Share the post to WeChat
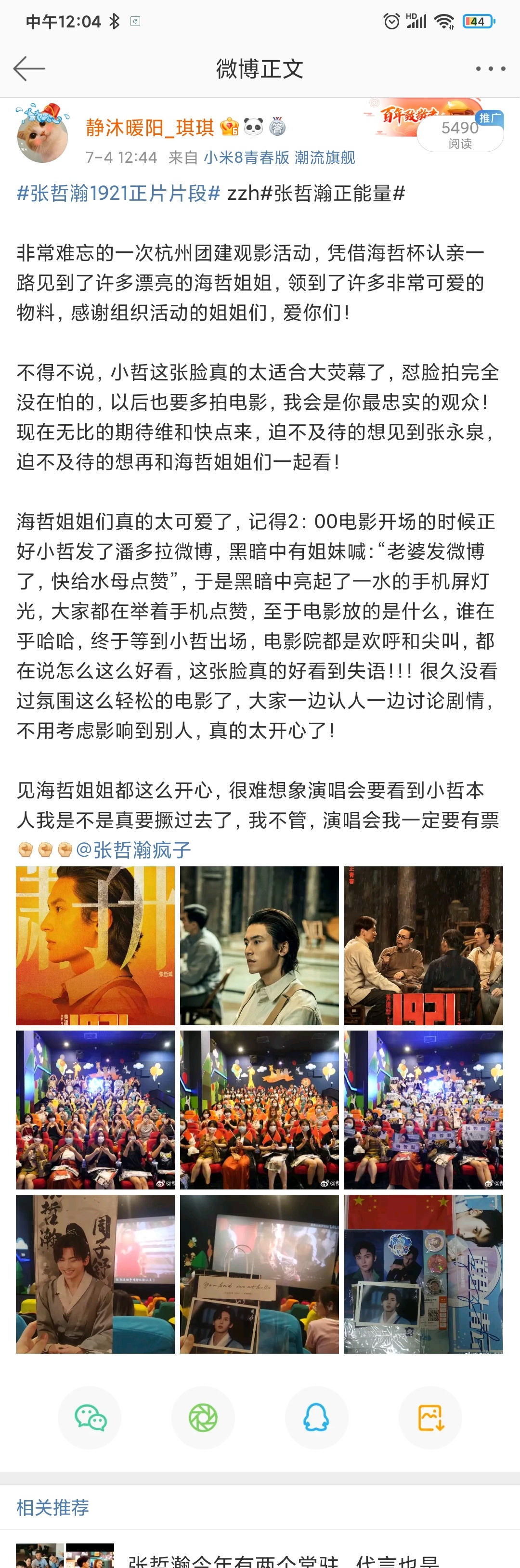The width and height of the screenshot is (520, 1568). point(90,1418)
